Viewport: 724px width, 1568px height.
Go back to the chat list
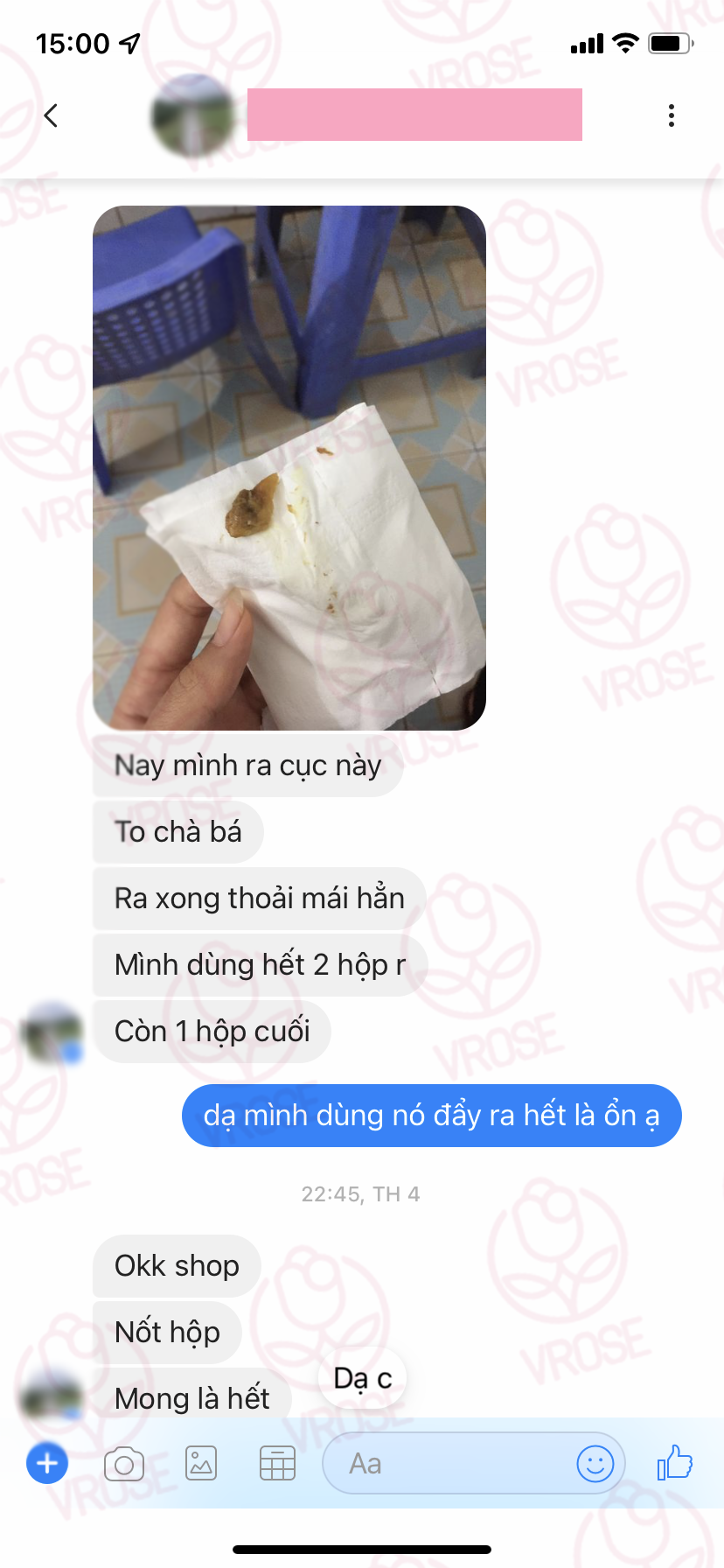pyautogui.click(x=51, y=115)
